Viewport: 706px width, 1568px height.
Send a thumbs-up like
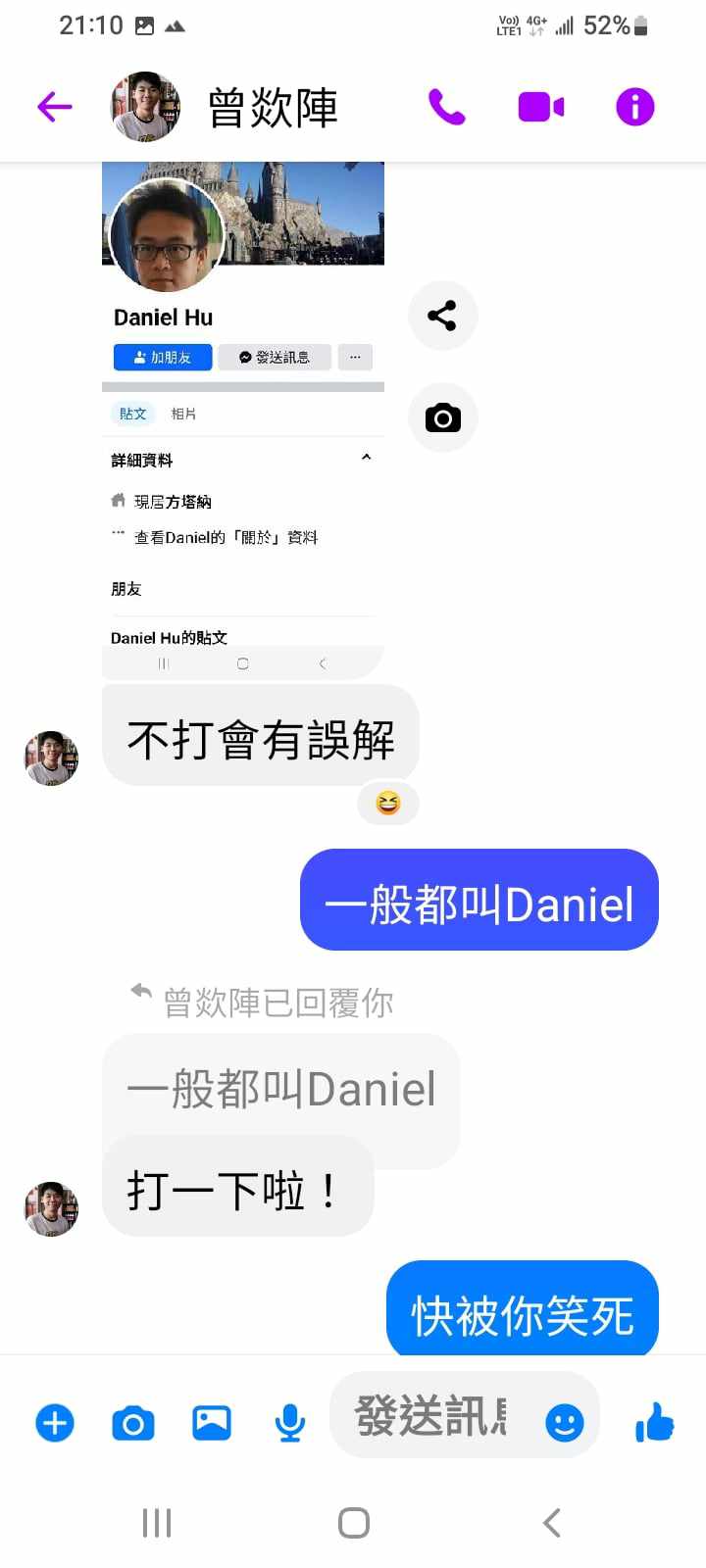(x=654, y=1422)
